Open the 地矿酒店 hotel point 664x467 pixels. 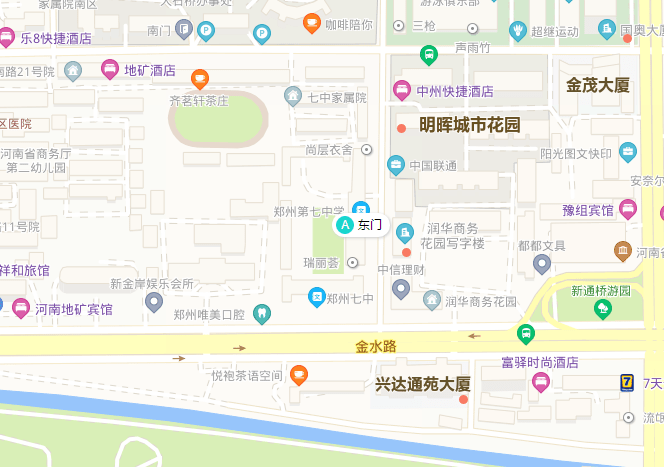pos(109,70)
